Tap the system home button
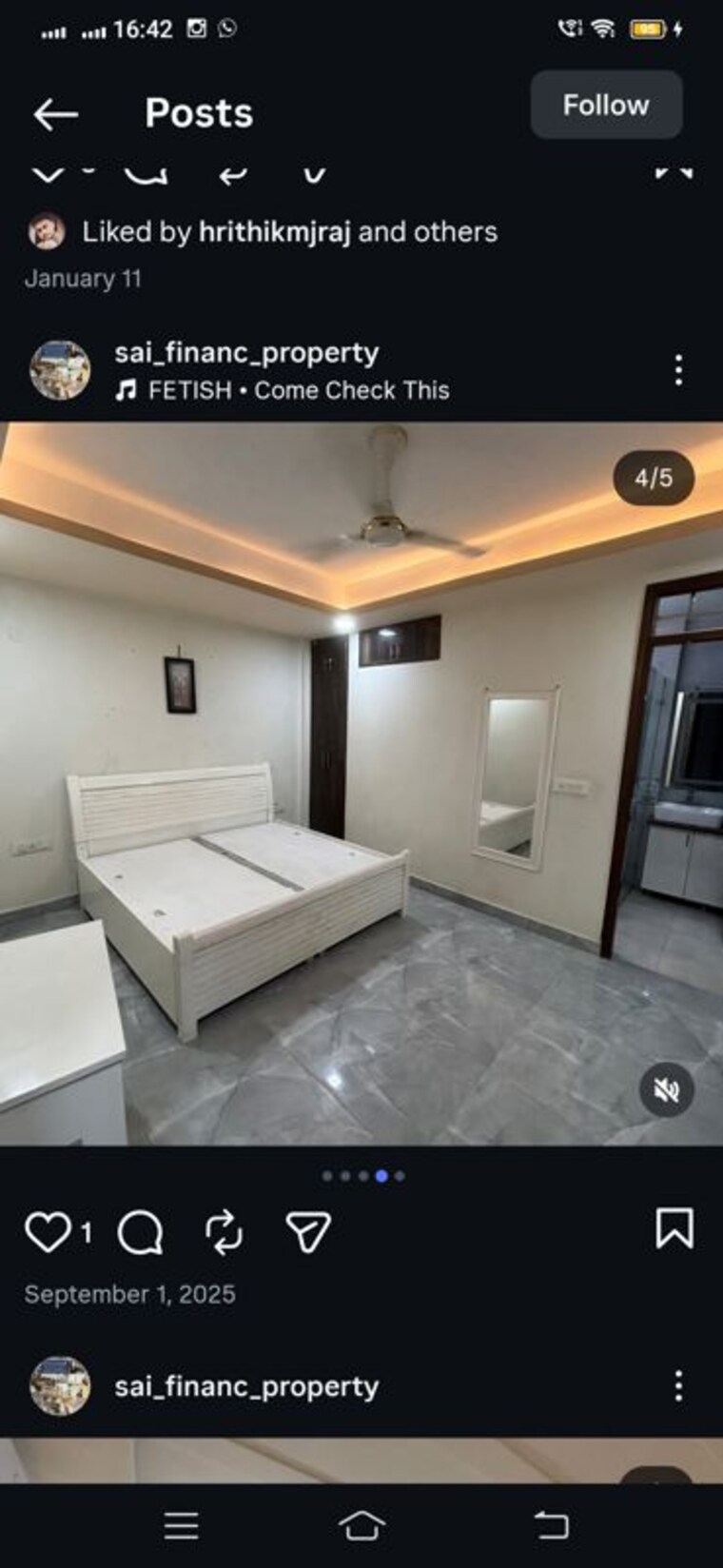The image size is (723, 1568). 361,1525
